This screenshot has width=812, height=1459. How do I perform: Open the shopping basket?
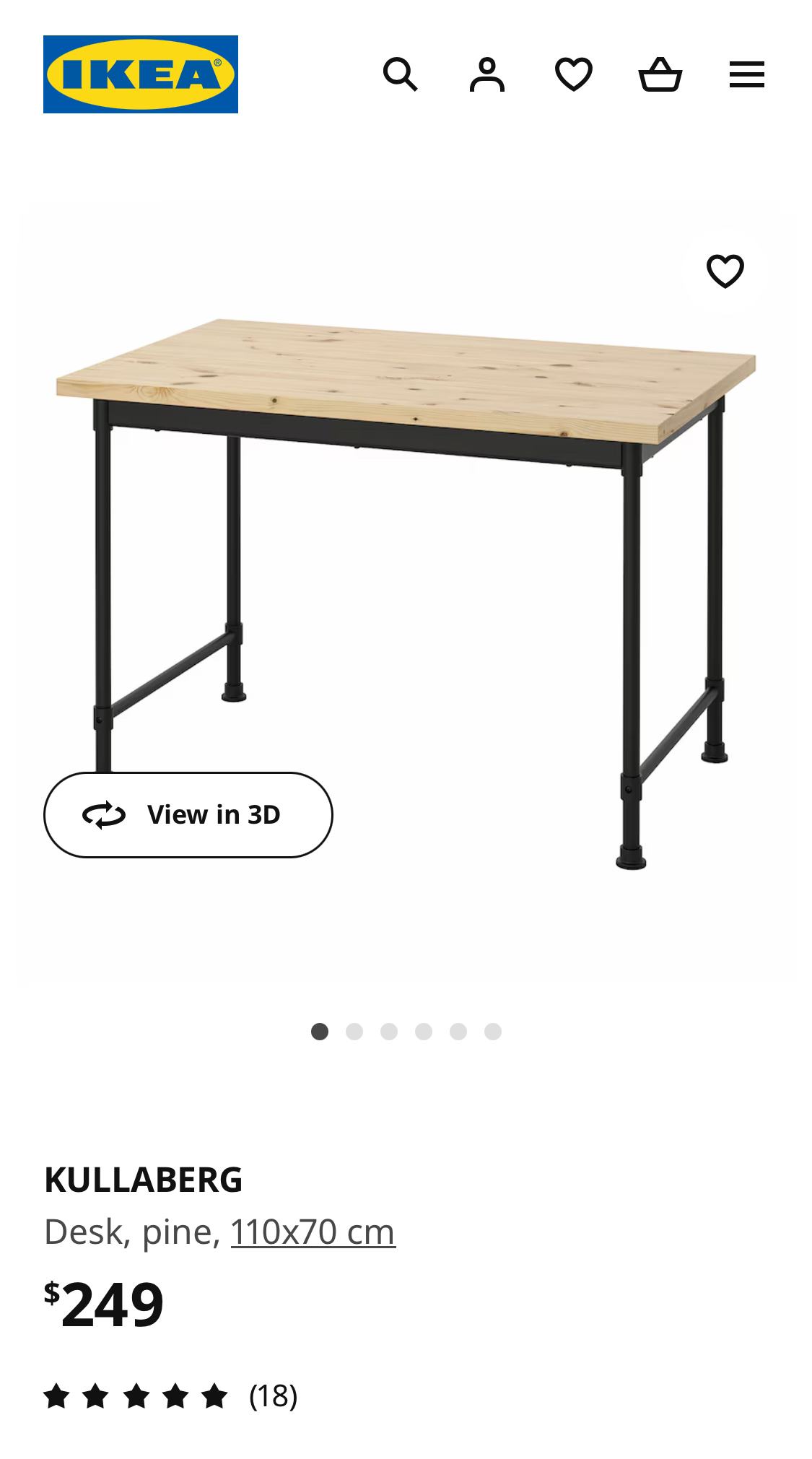(660, 74)
